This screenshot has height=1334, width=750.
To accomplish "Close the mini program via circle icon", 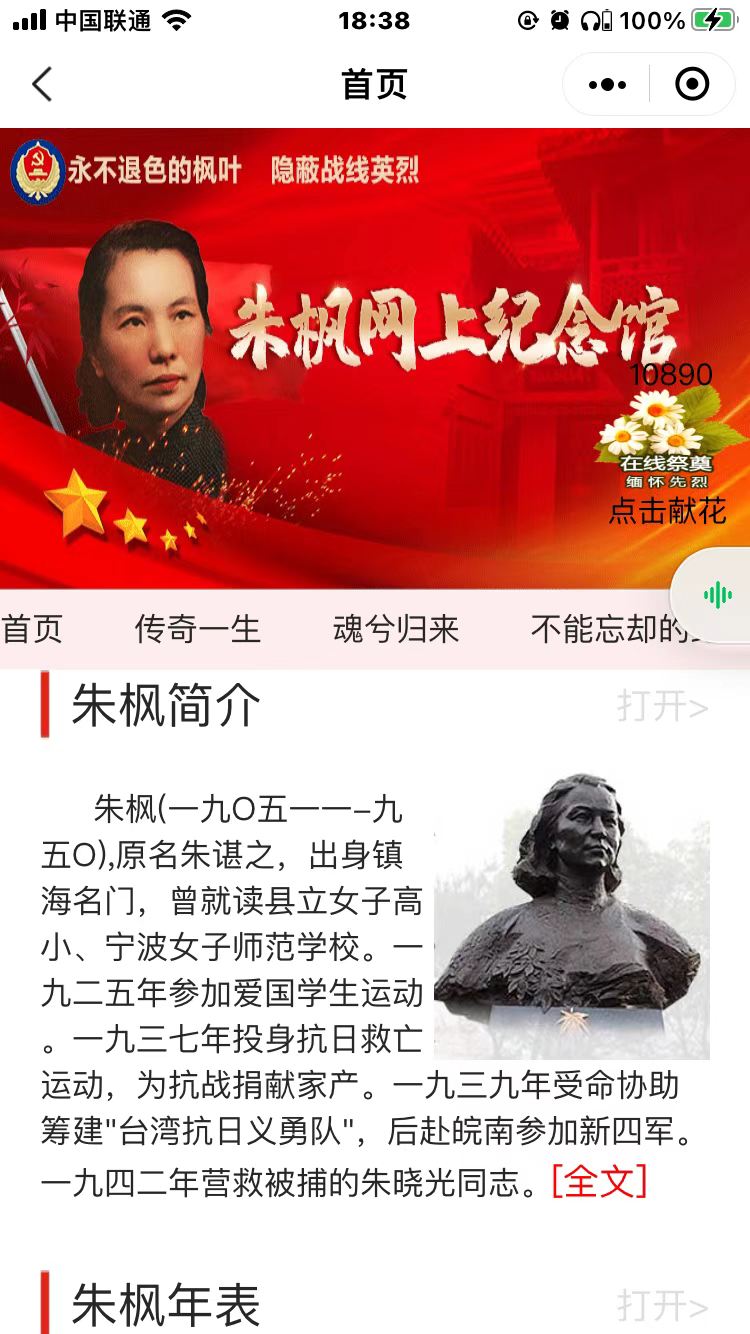I will click(692, 85).
